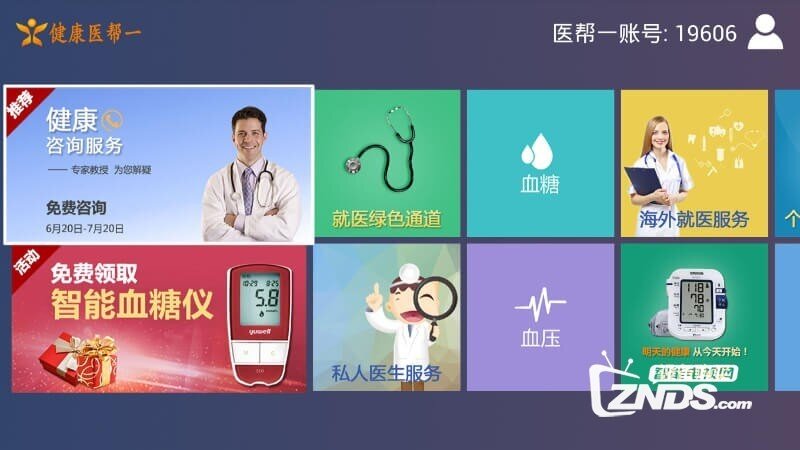Open the 海外就医服务 tile
The width and height of the screenshot is (800, 450).
(693, 164)
